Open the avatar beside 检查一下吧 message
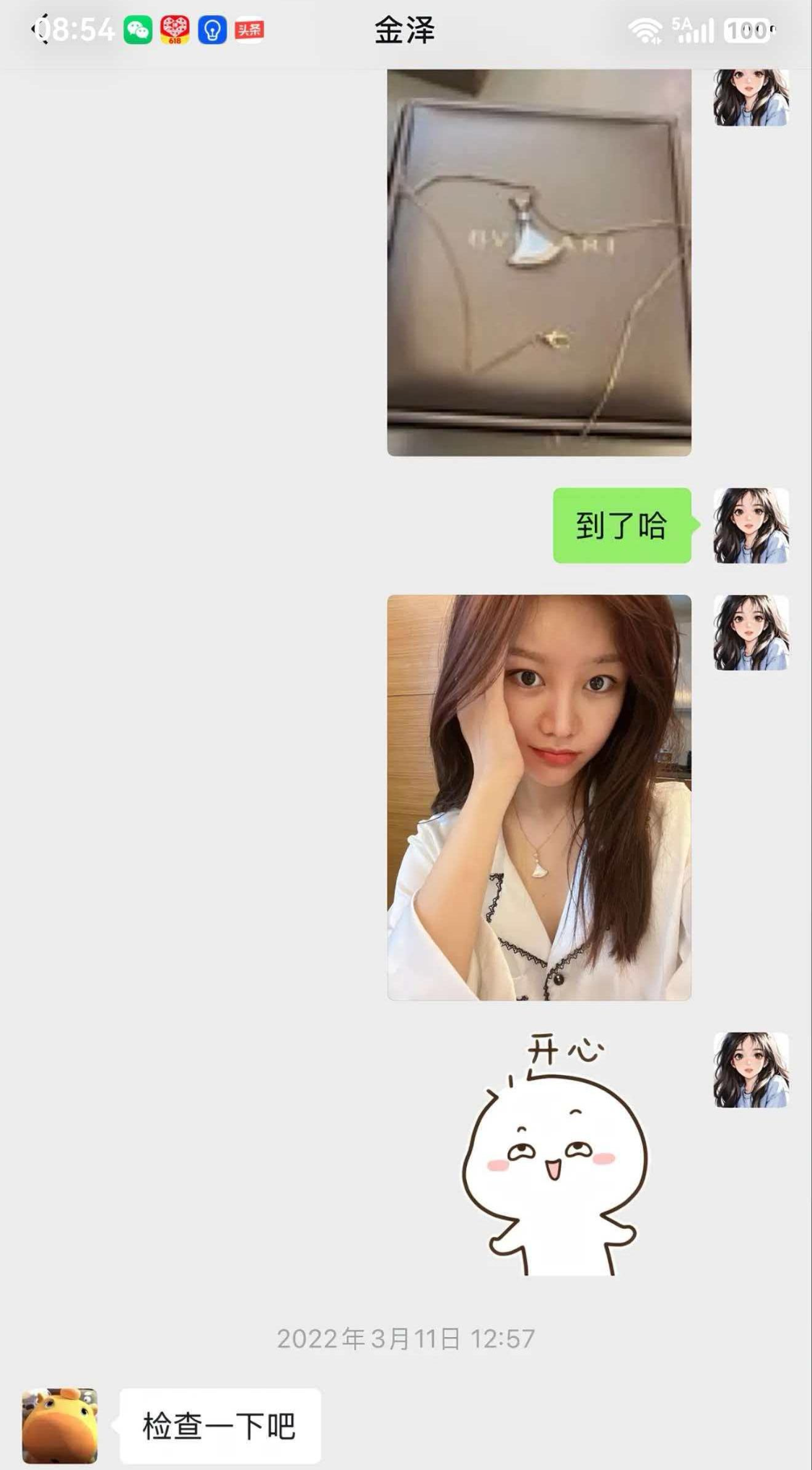The width and height of the screenshot is (812, 1470). coord(60,1425)
